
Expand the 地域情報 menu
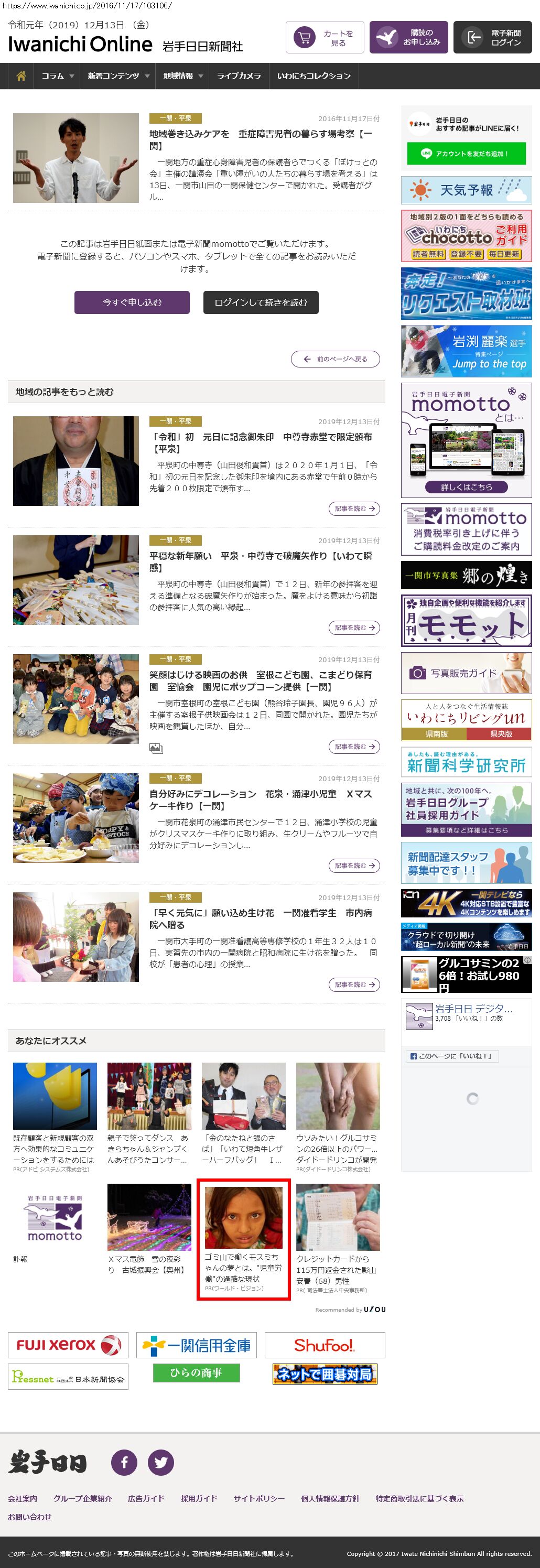[182, 76]
